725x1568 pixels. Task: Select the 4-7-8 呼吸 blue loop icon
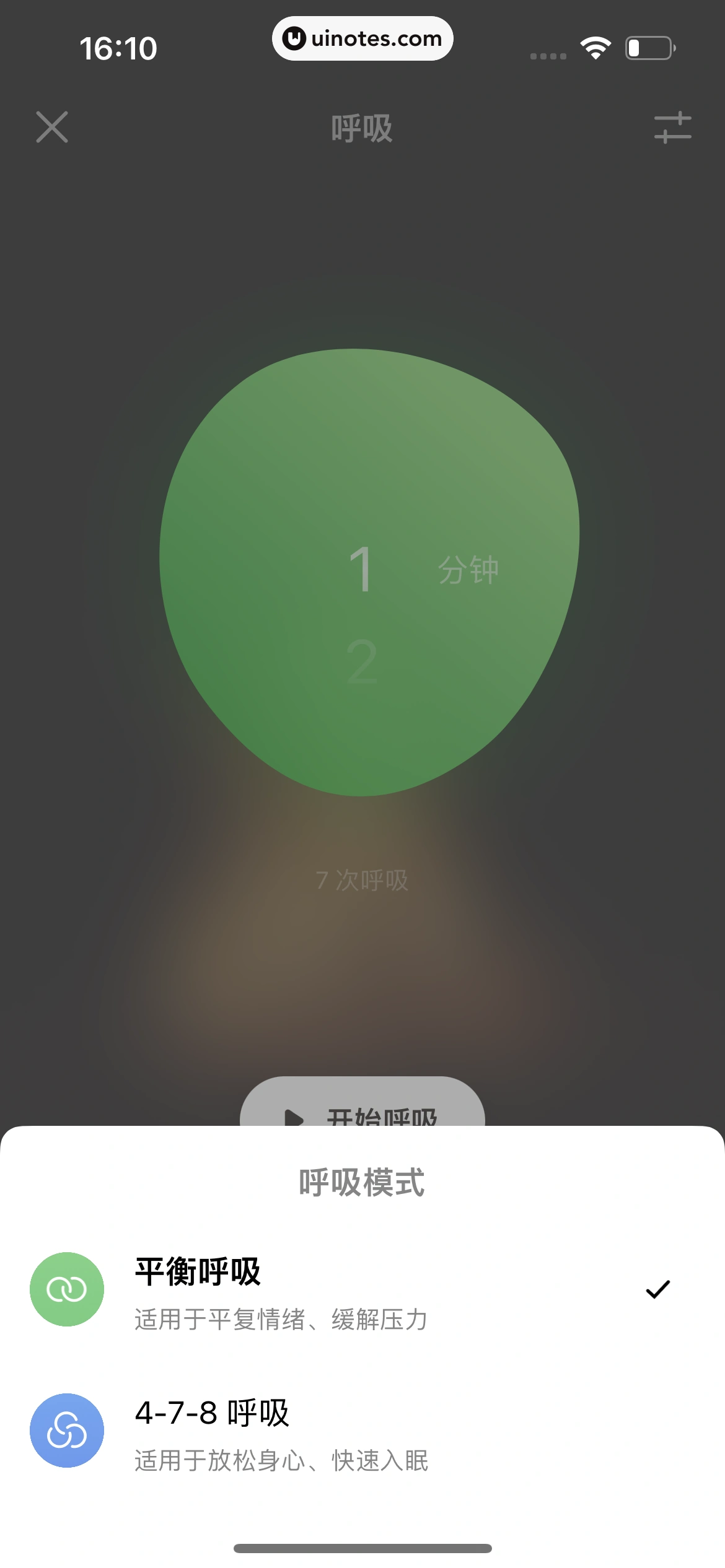point(66,1431)
